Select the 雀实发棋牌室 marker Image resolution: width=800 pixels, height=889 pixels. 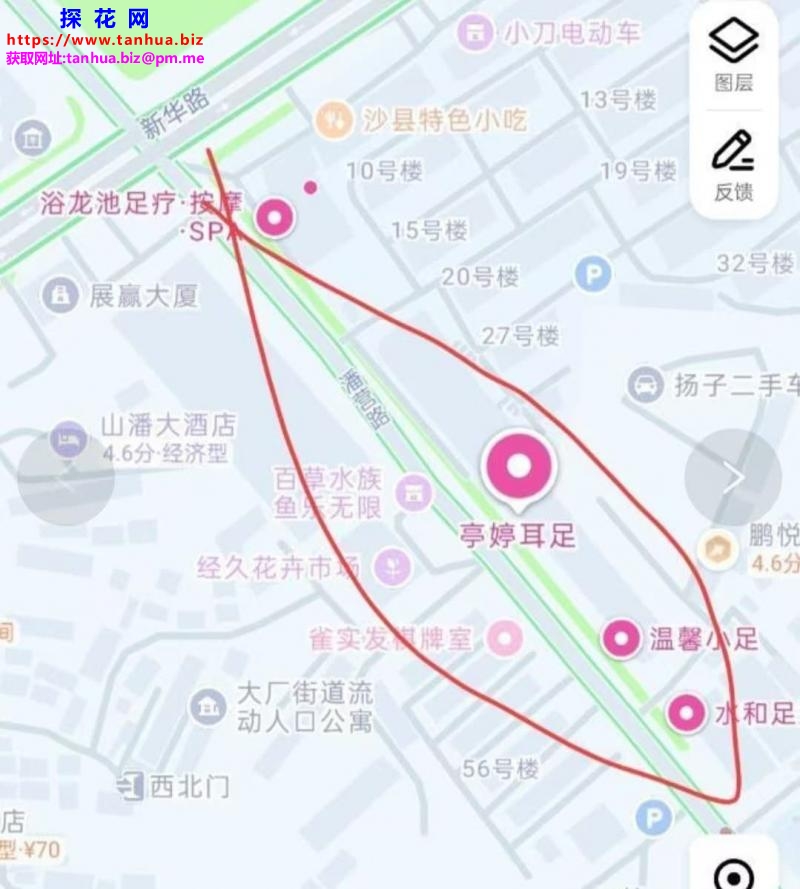point(506,637)
